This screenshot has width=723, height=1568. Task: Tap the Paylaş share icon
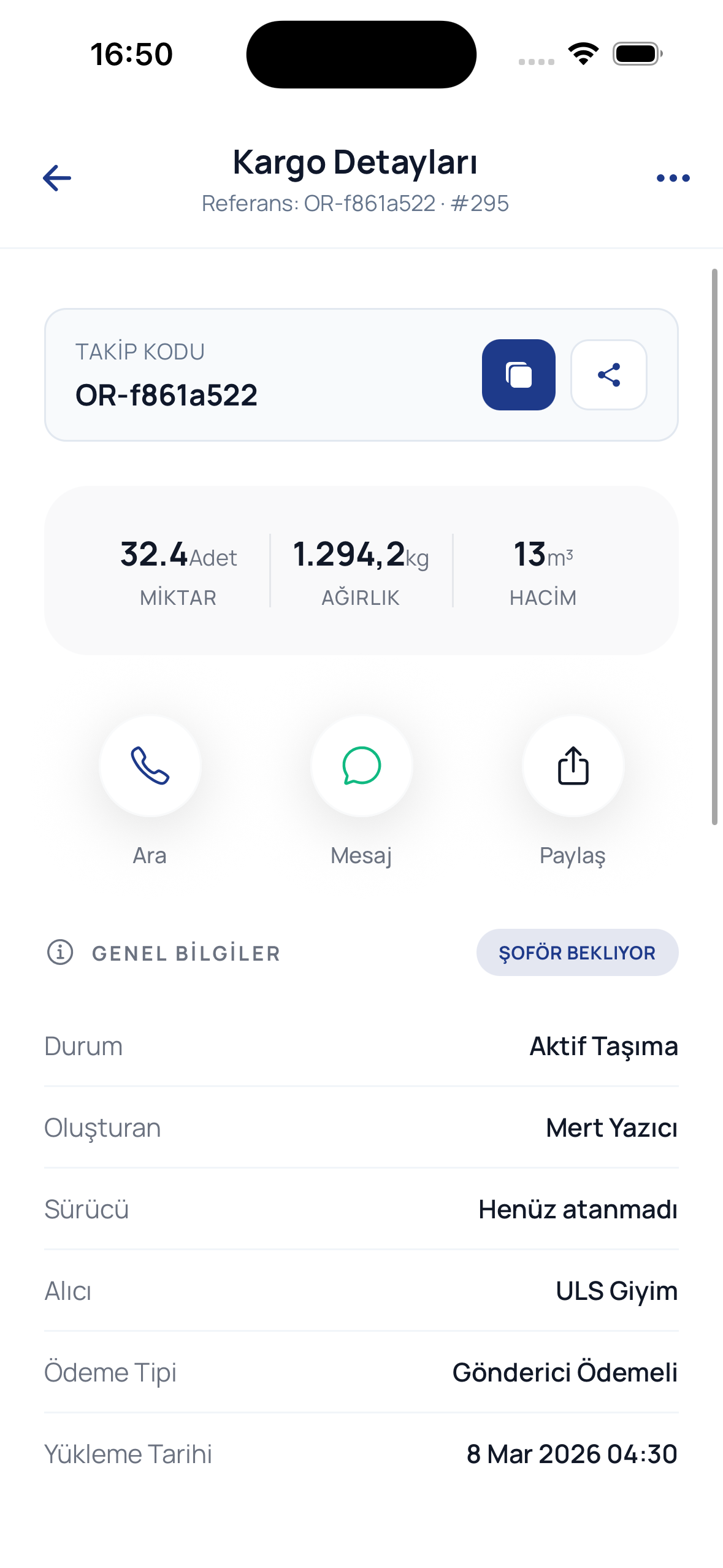coord(572,766)
